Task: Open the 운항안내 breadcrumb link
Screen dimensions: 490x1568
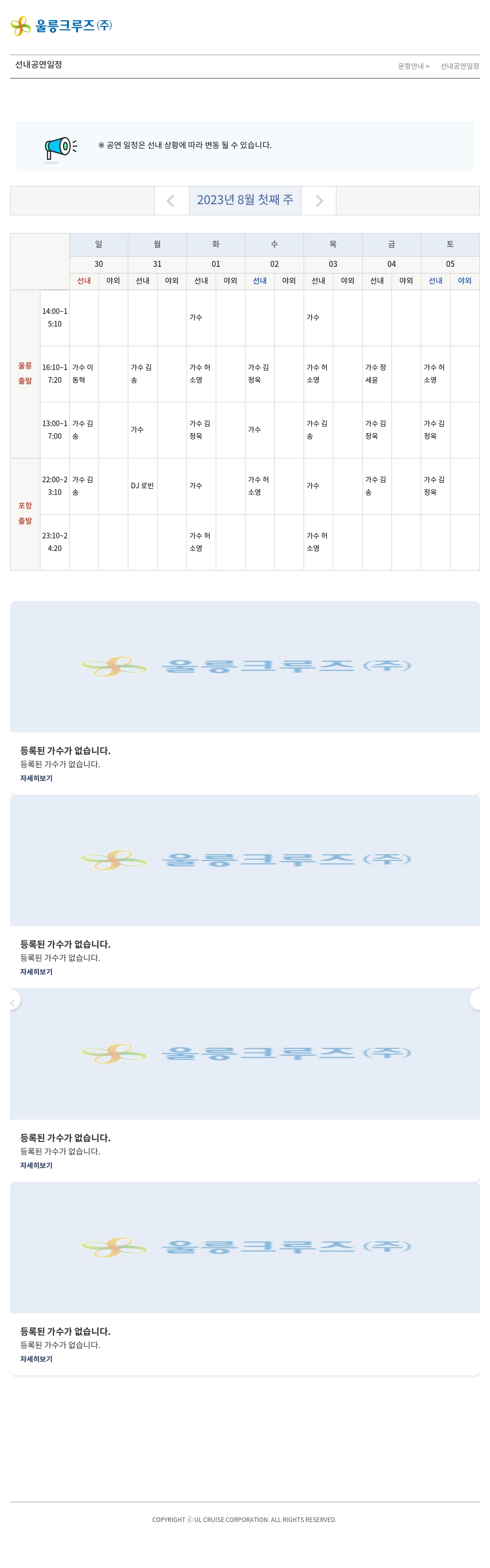Action: pyautogui.click(x=412, y=66)
